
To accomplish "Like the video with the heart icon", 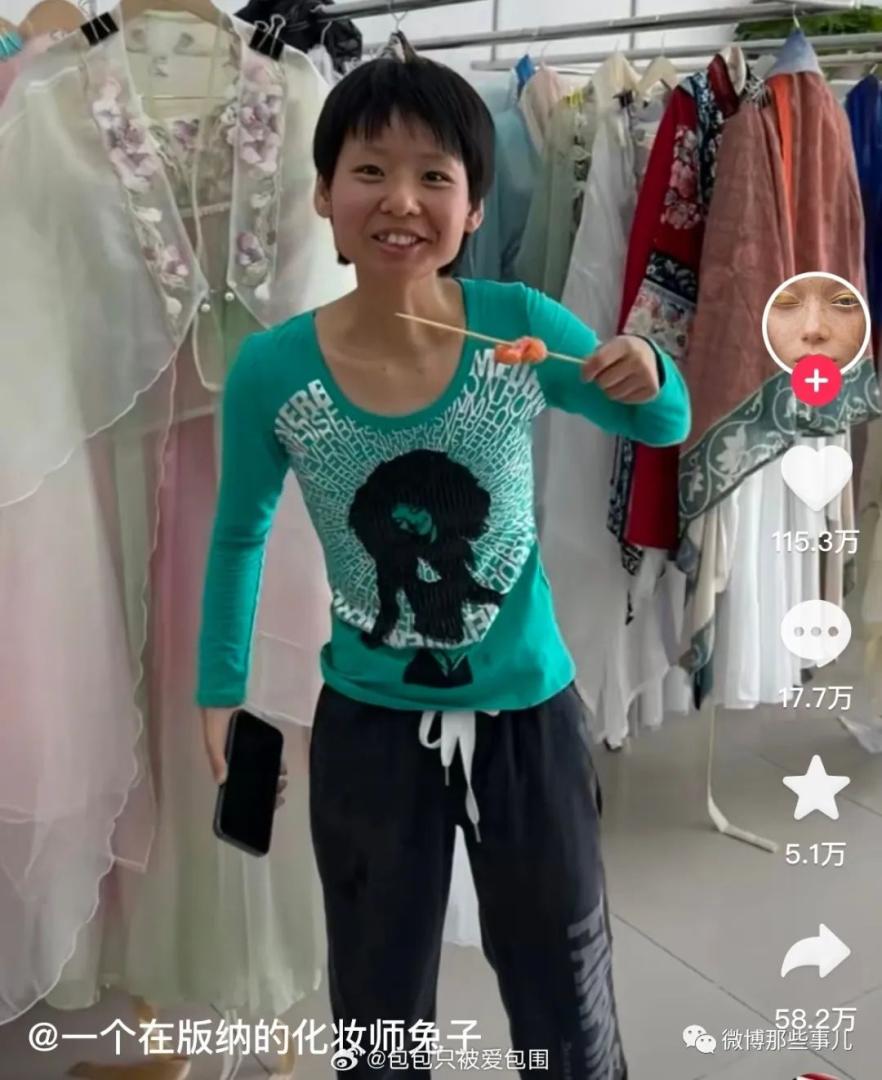I will click(816, 477).
